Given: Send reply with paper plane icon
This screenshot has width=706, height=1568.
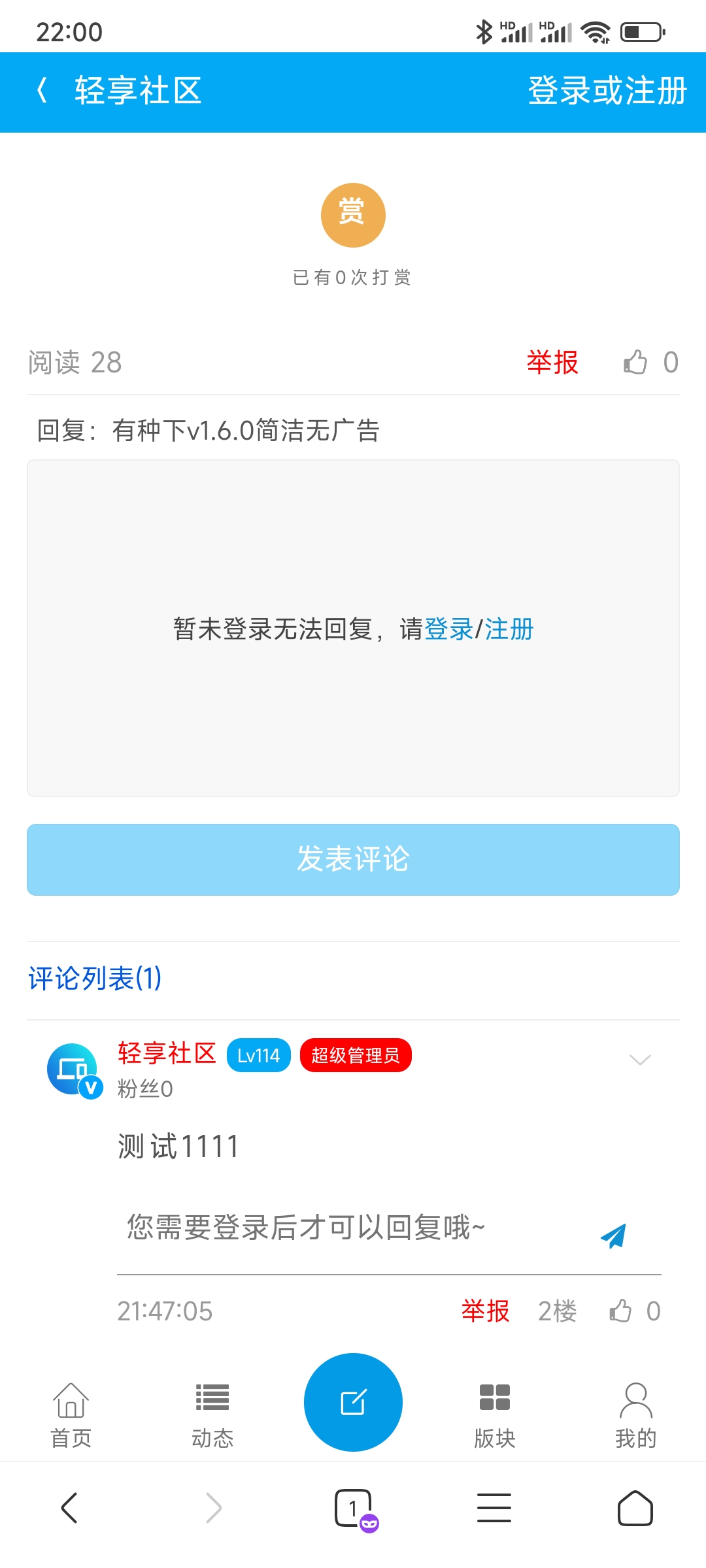Looking at the screenshot, I should coord(613,1235).
